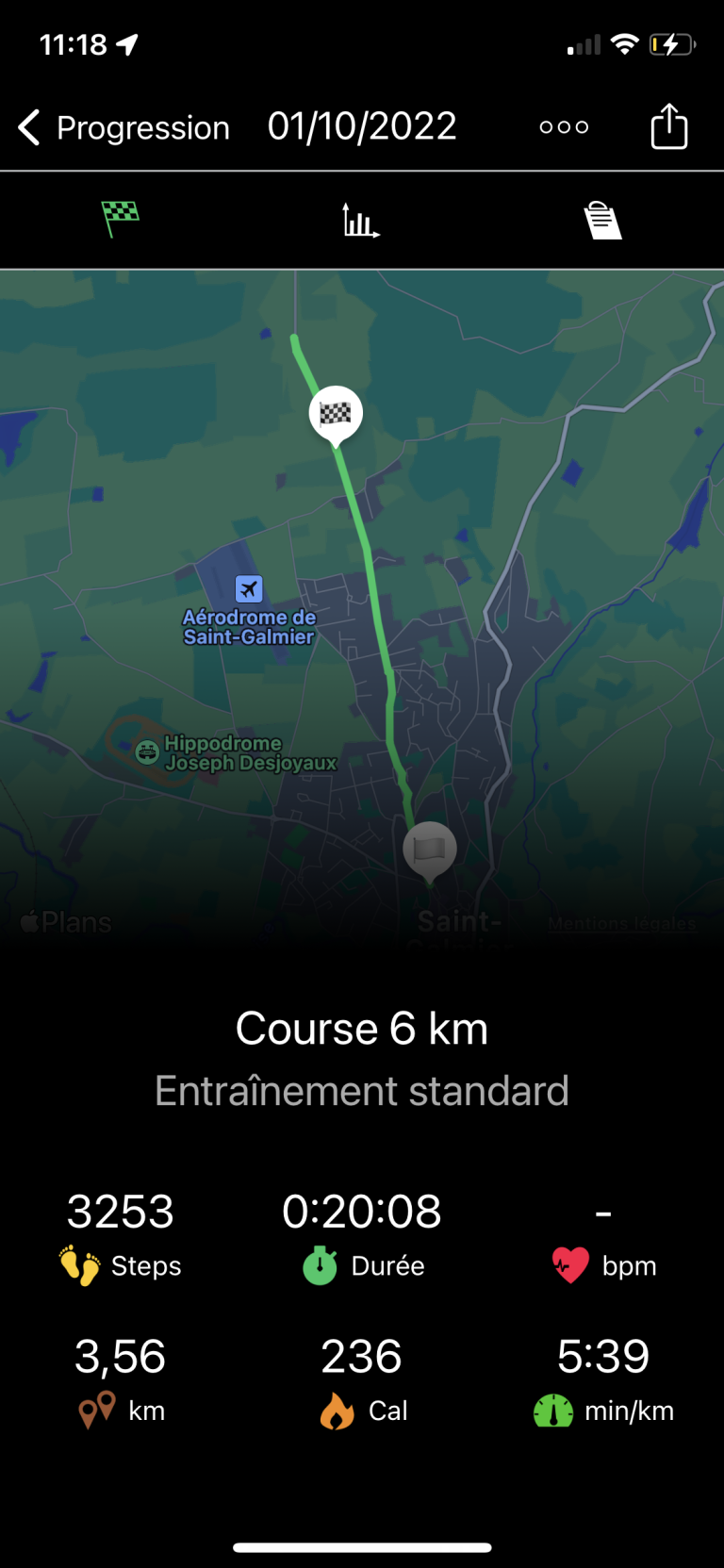Select the checkered flag summary tab
The image size is (724, 1568).
[121, 220]
